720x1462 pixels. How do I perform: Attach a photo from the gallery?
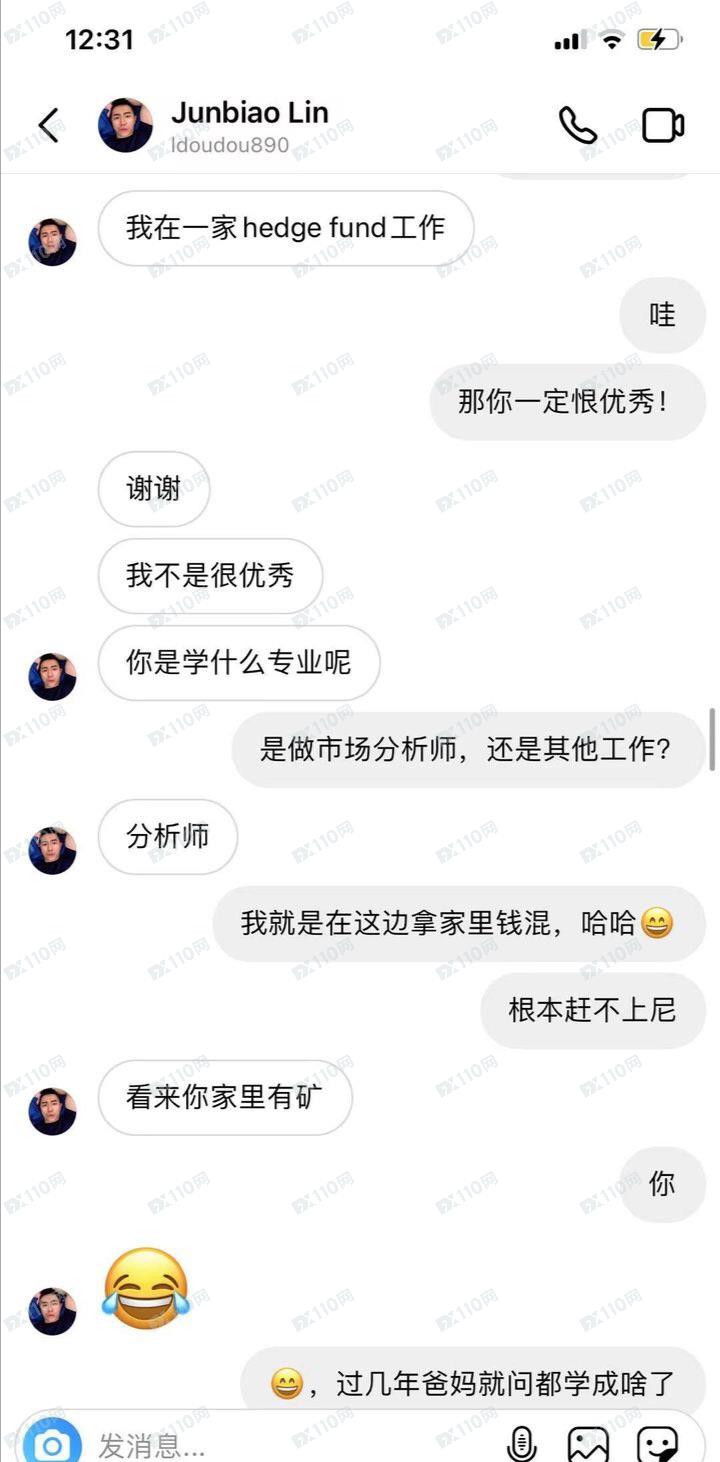(588, 1444)
